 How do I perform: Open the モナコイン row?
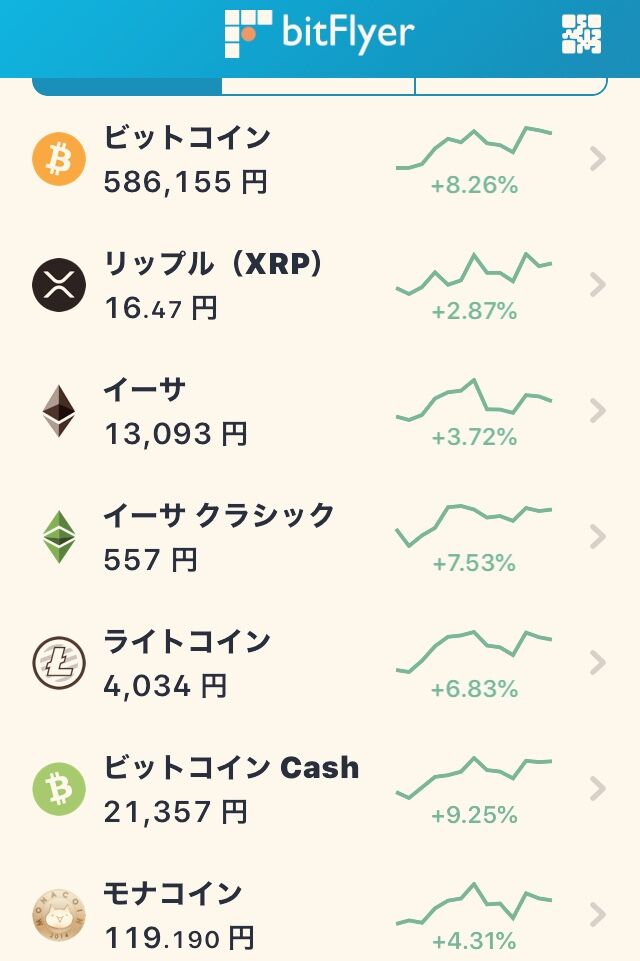(x=320, y=915)
